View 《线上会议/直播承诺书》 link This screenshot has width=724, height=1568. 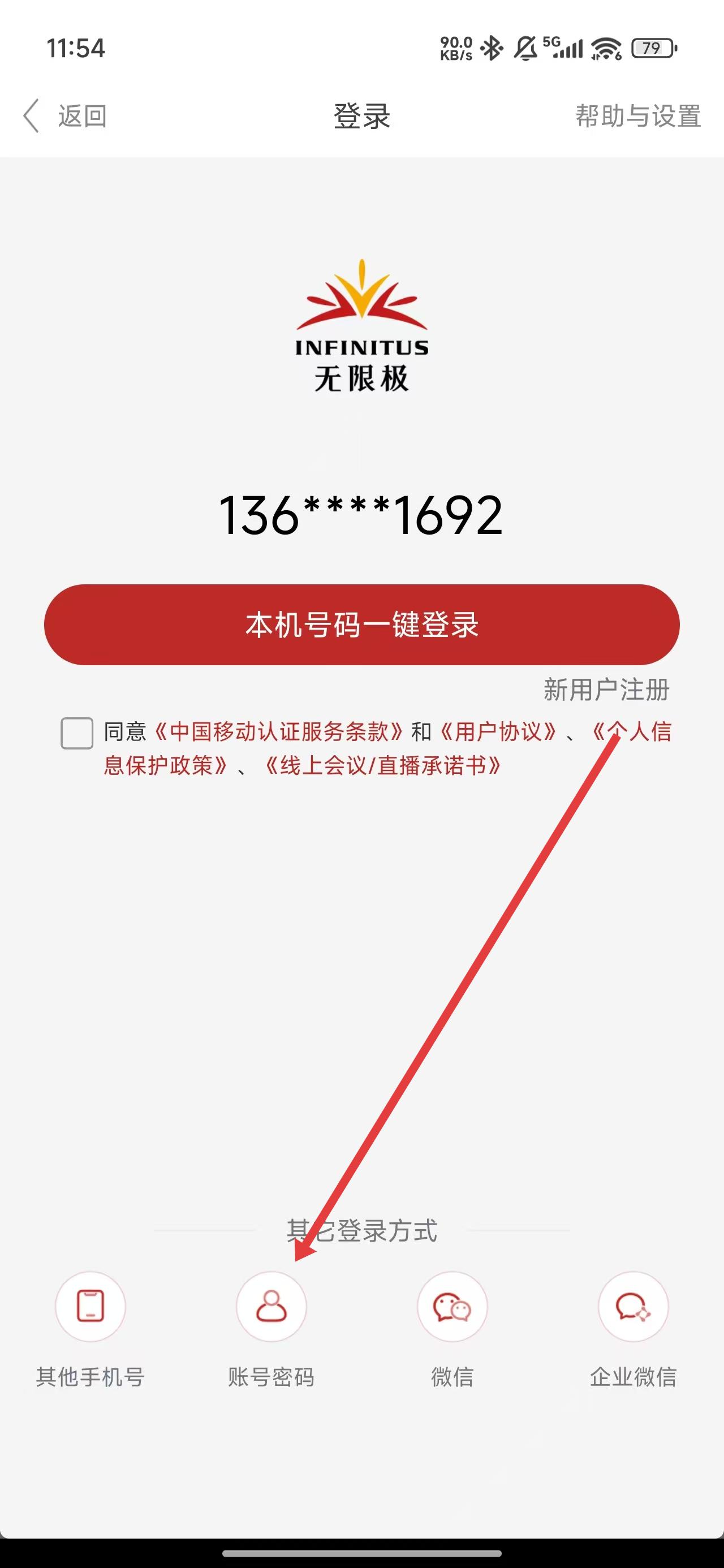383,765
